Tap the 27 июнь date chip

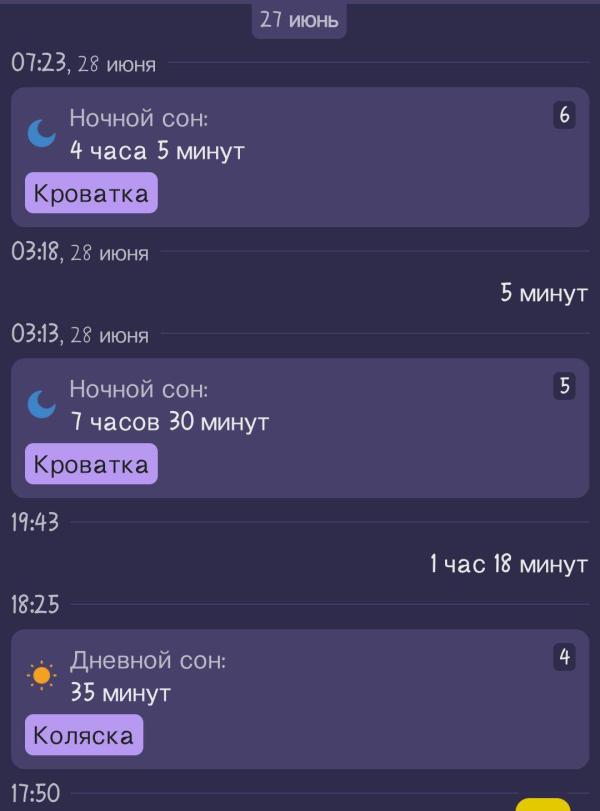[x=299, y=21]
